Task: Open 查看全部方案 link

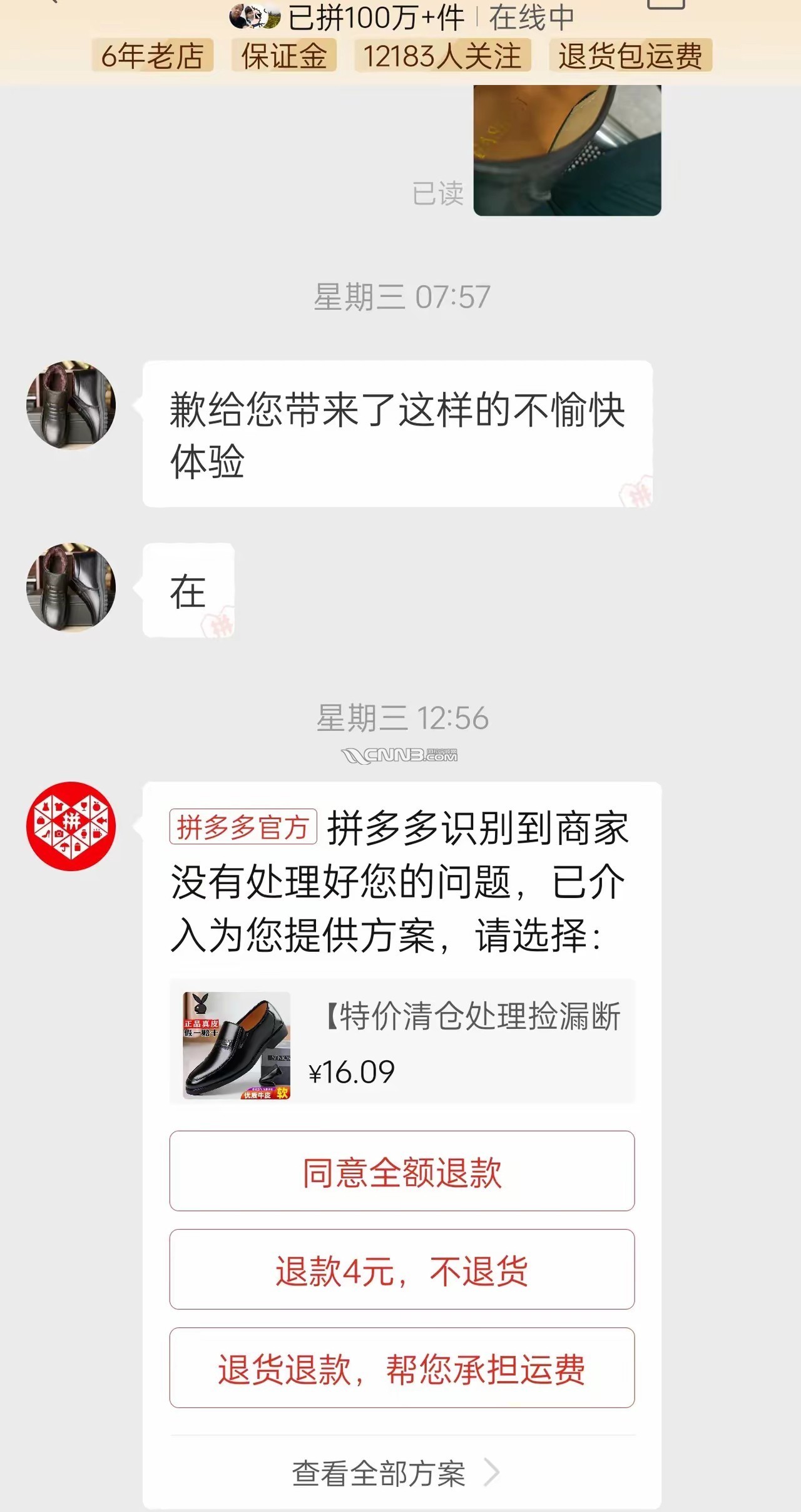Action: click(x=395, y=1473)
